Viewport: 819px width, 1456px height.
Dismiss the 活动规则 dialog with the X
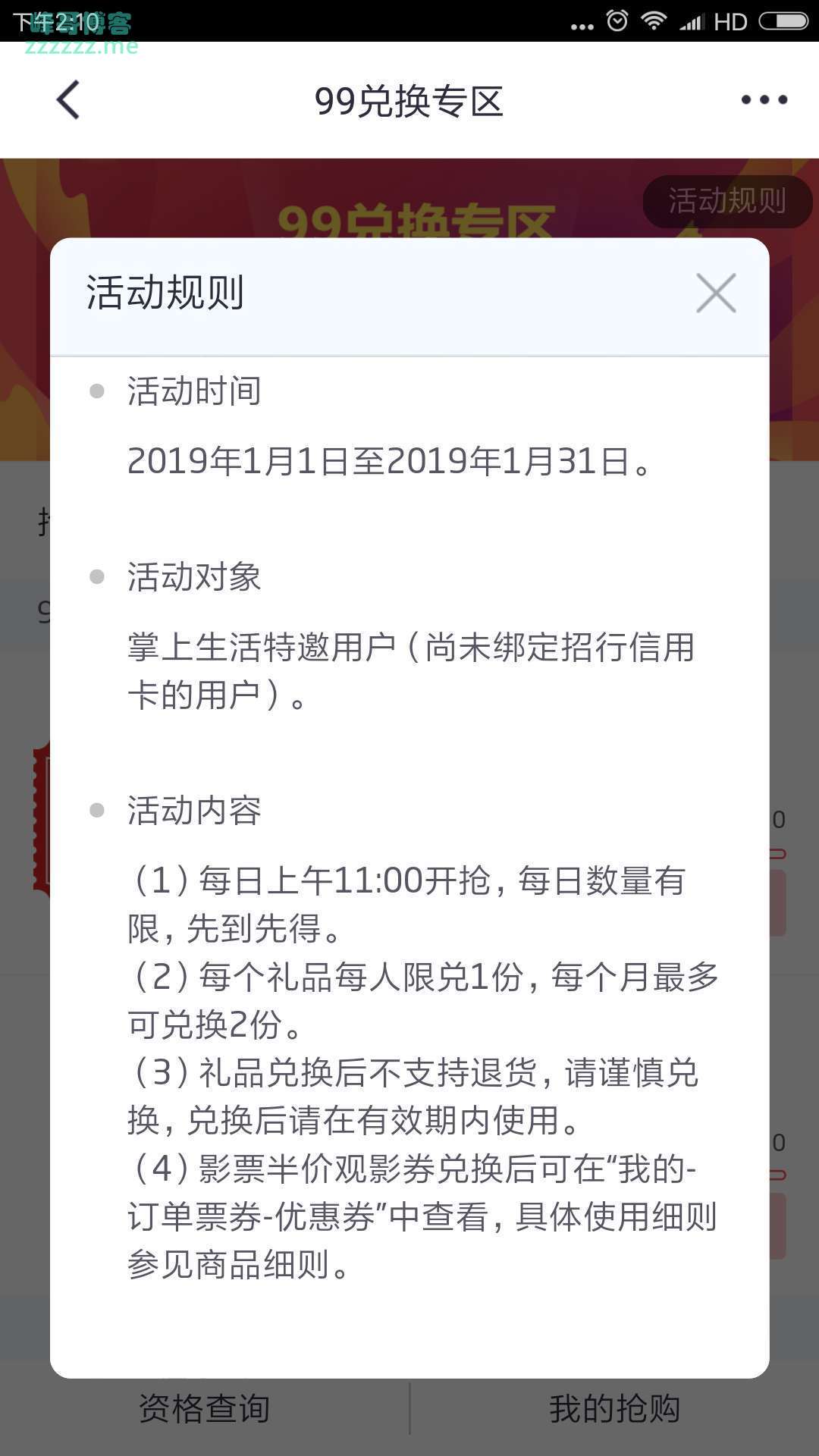tap(716, 293)
